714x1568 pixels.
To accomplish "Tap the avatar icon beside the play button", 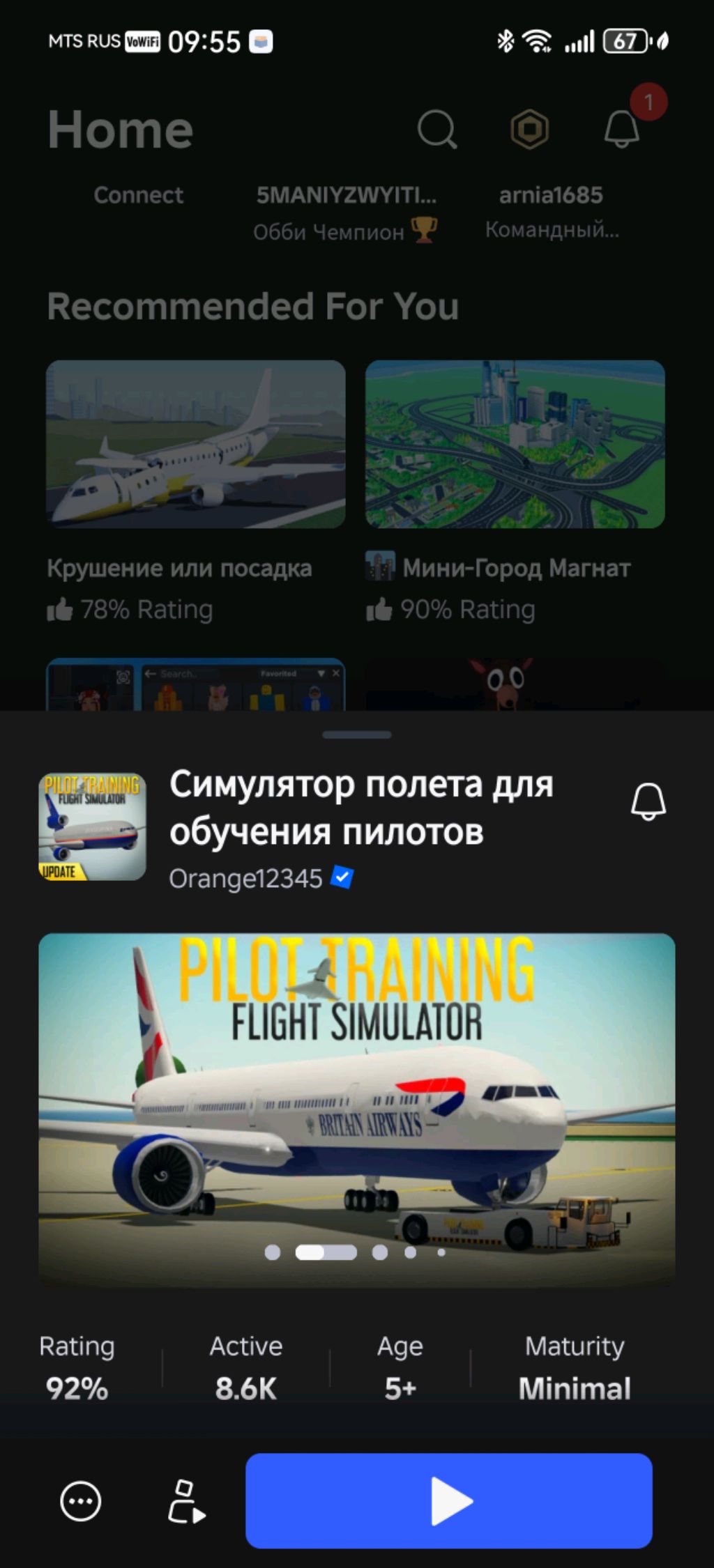I will [185, 1501].
